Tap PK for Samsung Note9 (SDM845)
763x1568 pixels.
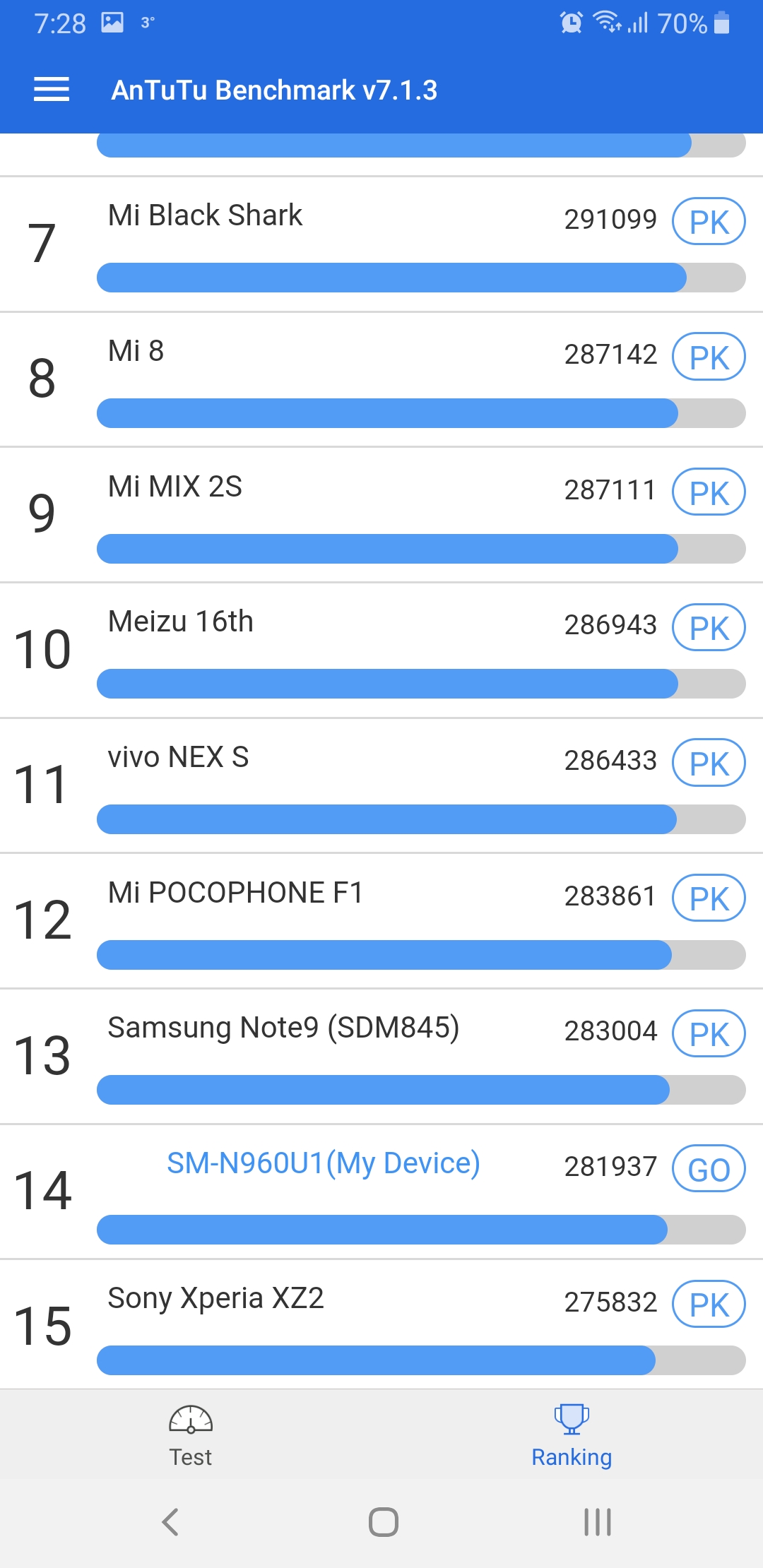pos(709,1034)
